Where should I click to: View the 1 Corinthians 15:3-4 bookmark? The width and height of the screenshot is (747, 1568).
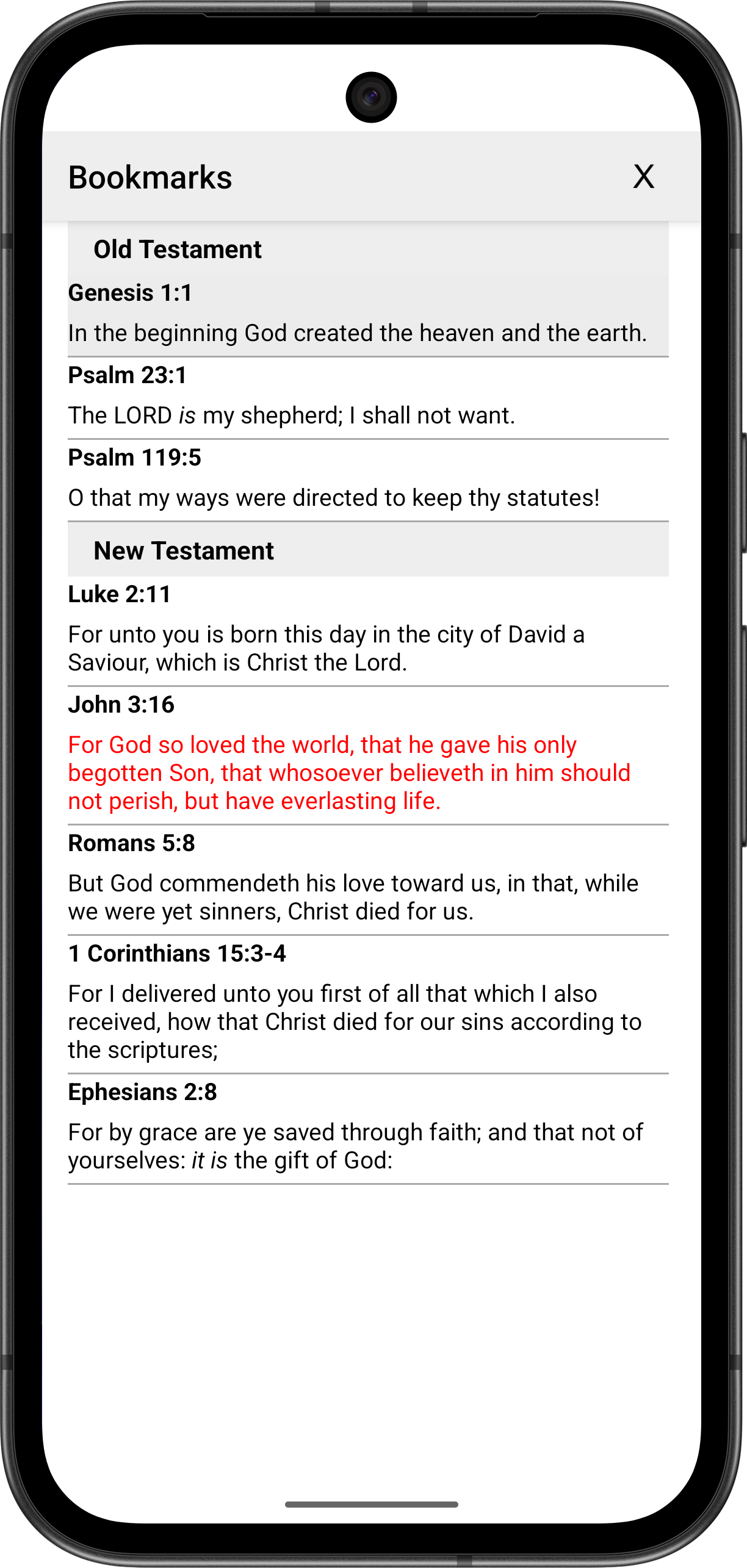(367, 1004)
